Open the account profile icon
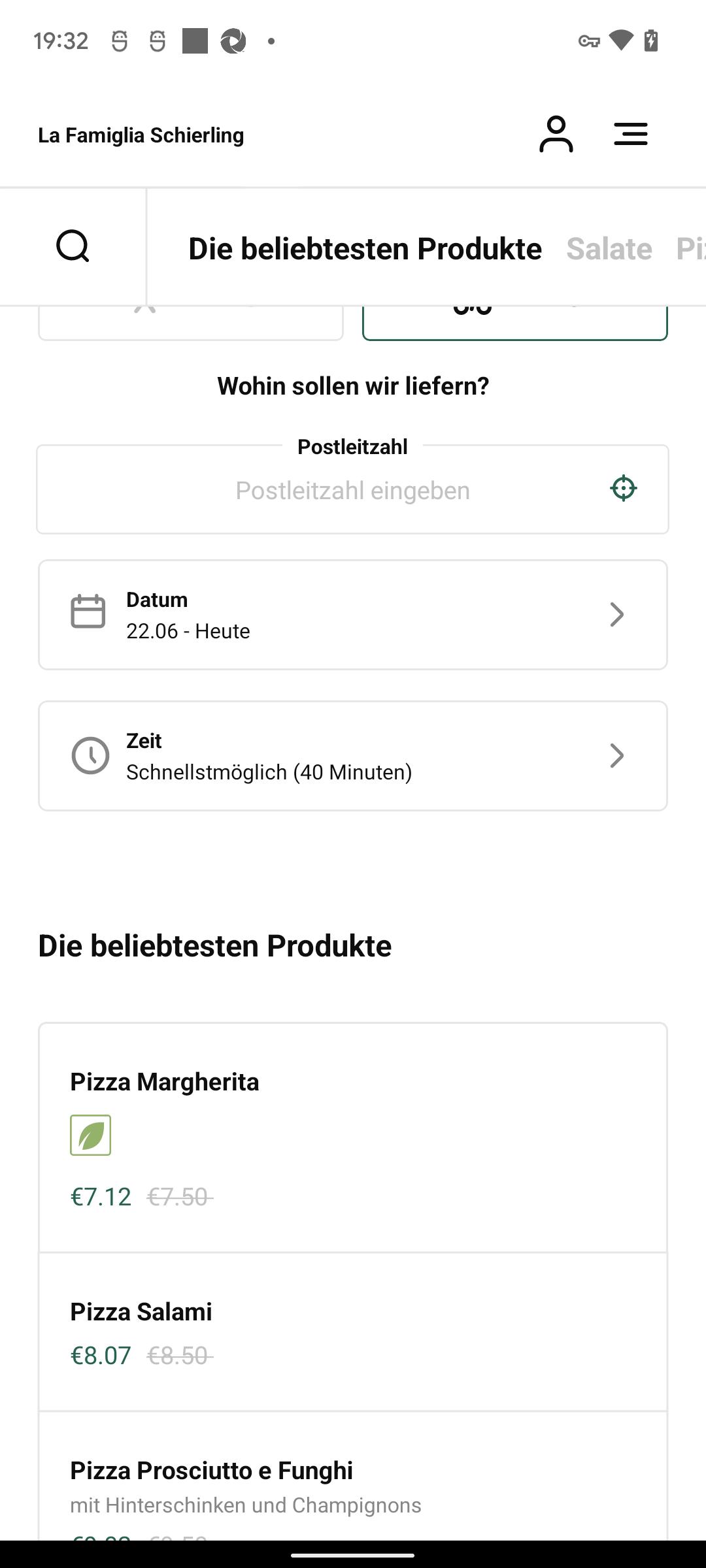 (556, 135)
